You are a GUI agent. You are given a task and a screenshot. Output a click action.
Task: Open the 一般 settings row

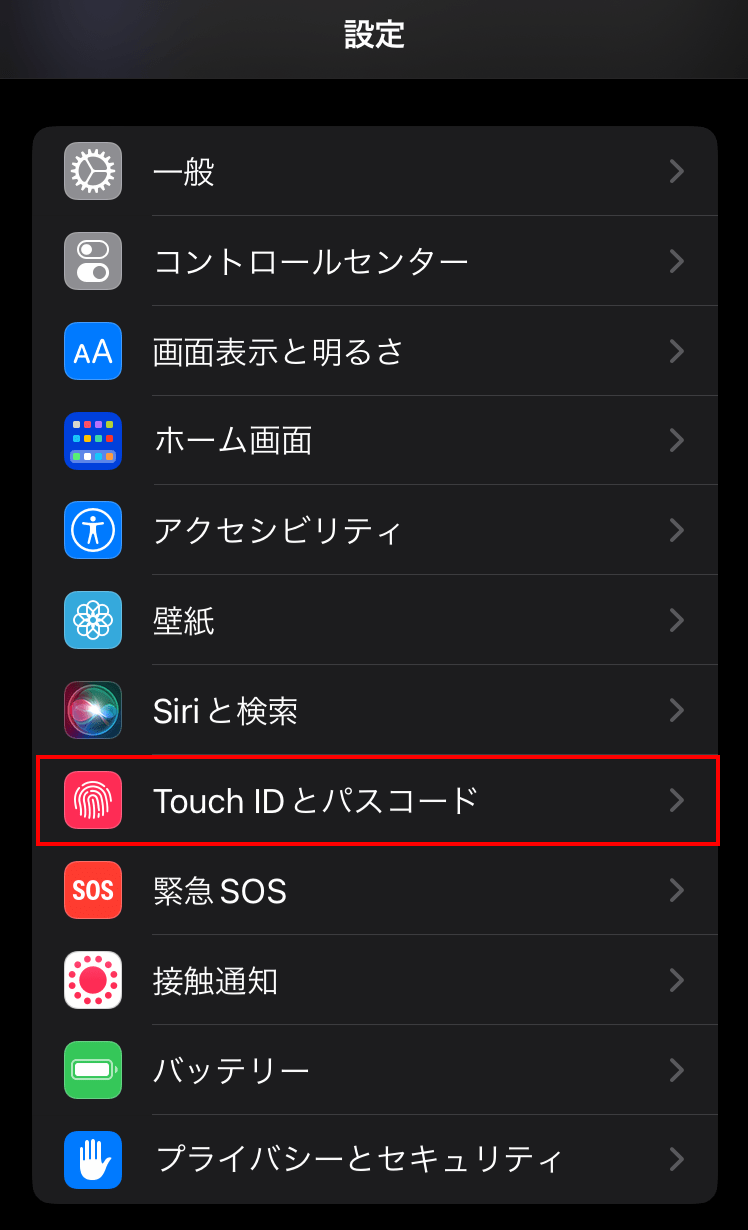[375, 171]
